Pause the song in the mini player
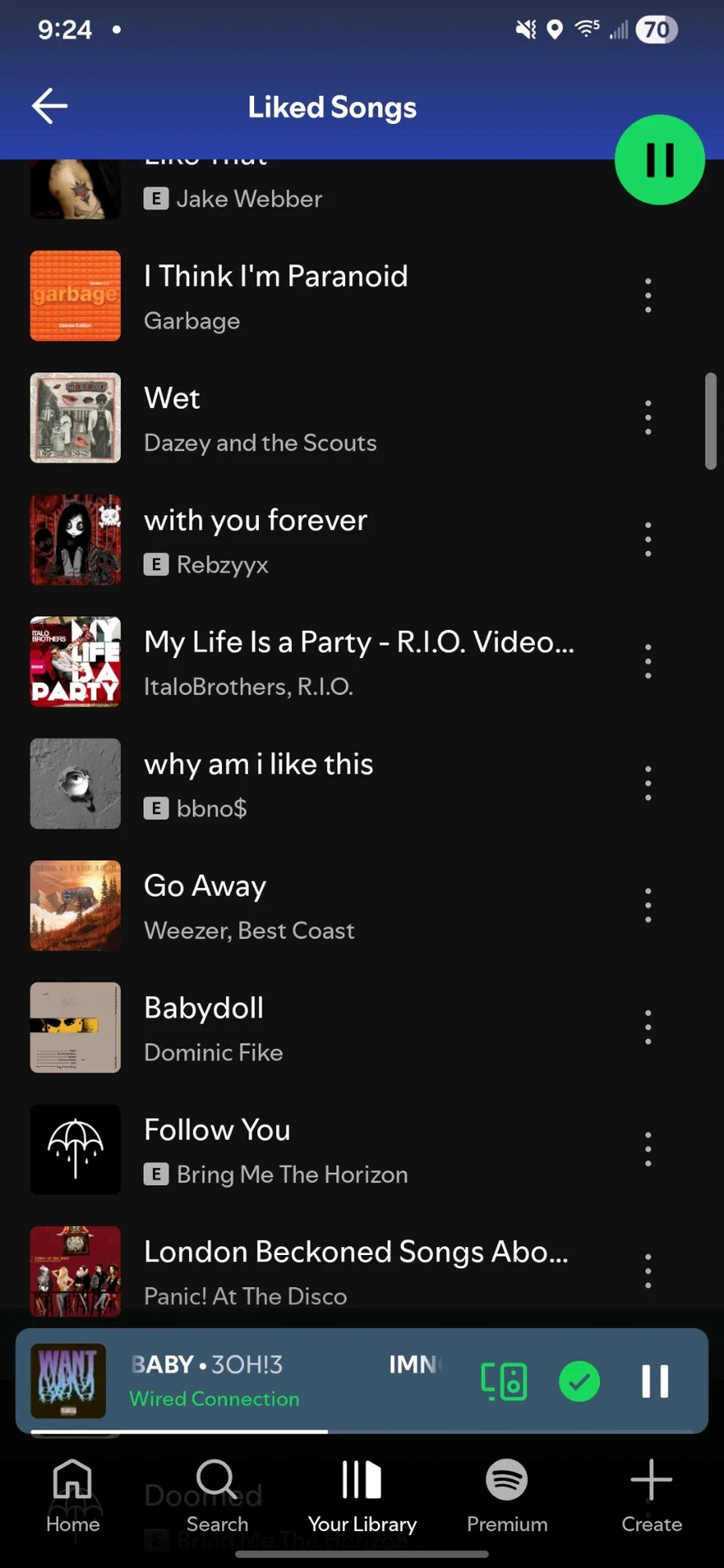 (x=655, y=1381)
